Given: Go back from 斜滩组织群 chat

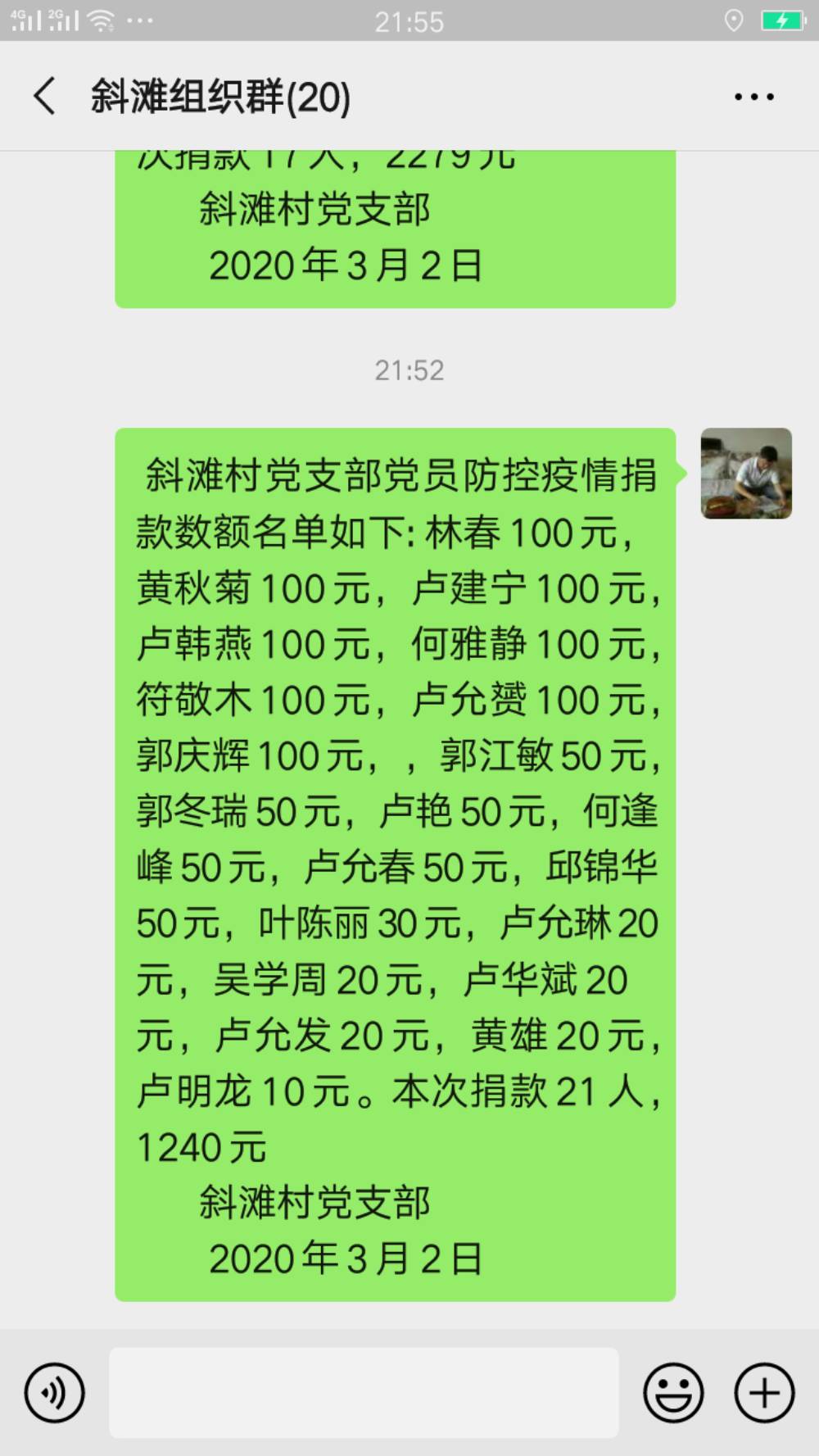Looking at the screenshot, I should coord(45,97).
